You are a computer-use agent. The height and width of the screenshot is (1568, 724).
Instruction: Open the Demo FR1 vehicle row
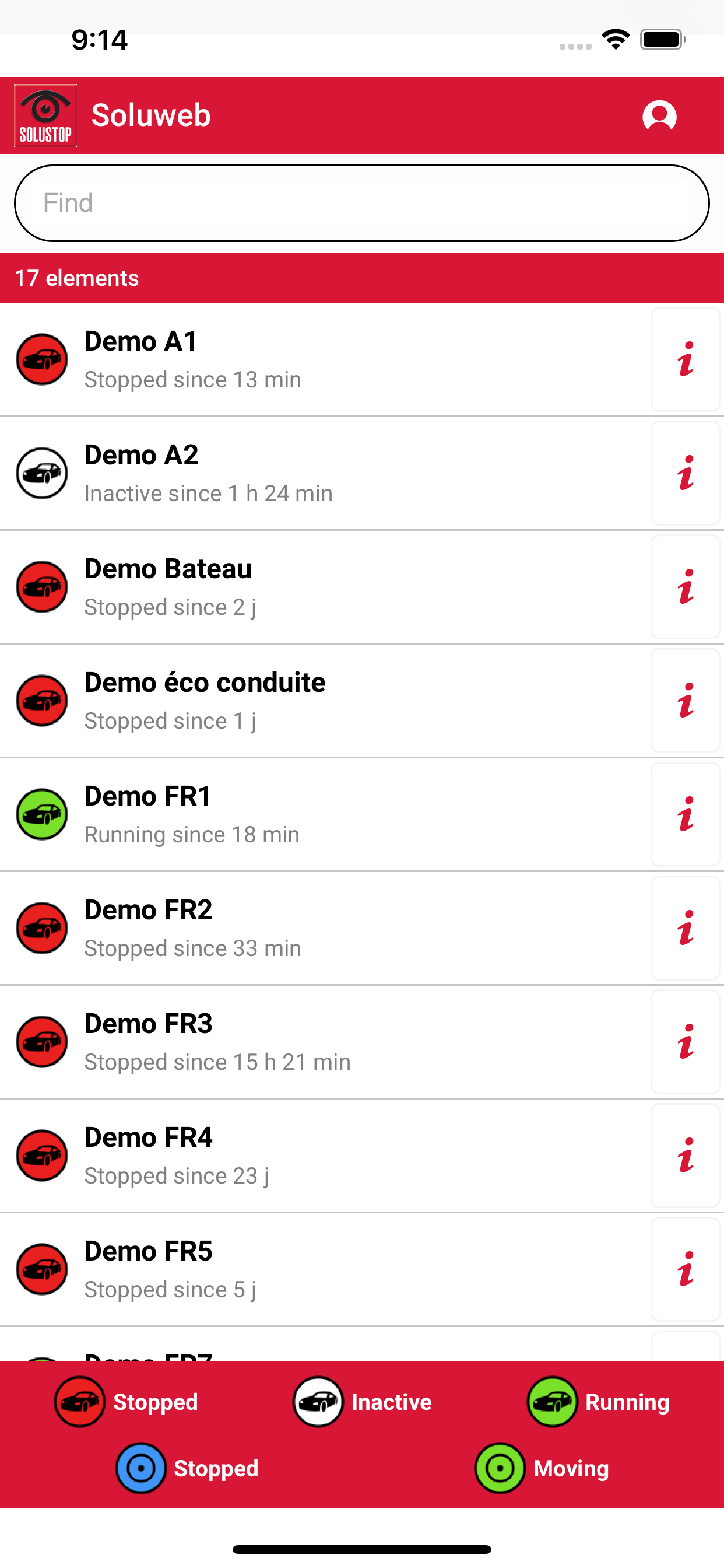[x=325, y=815]
